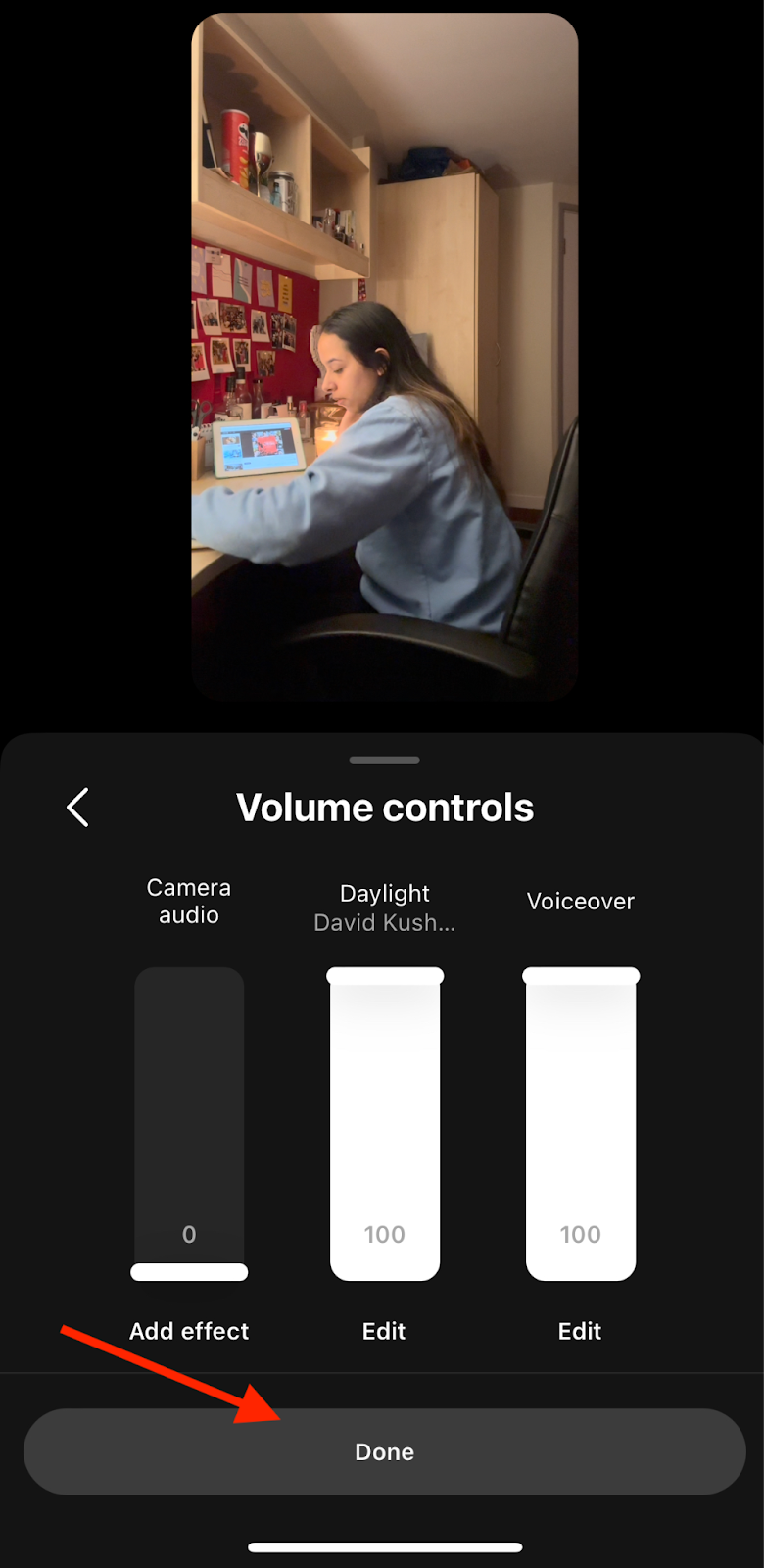The width and height of the screenshot is (764, 1568).
Task: Tap Done to confirm volume settings
Action: point(385,1451)
